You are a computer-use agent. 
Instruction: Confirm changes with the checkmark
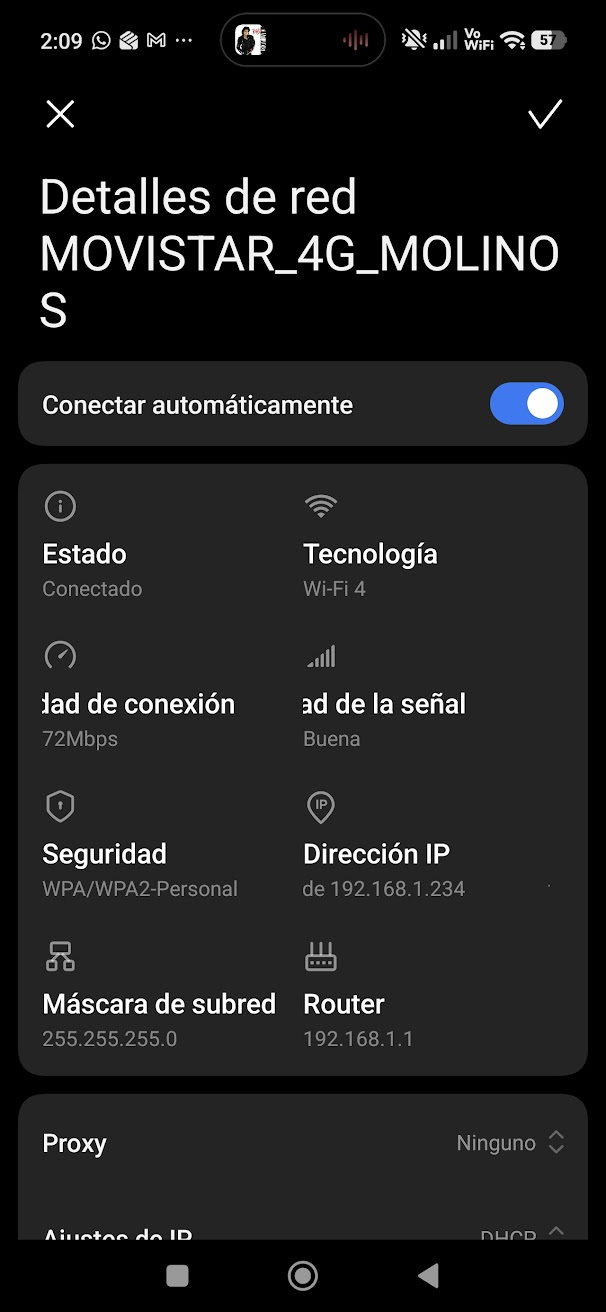pos(545,115)
